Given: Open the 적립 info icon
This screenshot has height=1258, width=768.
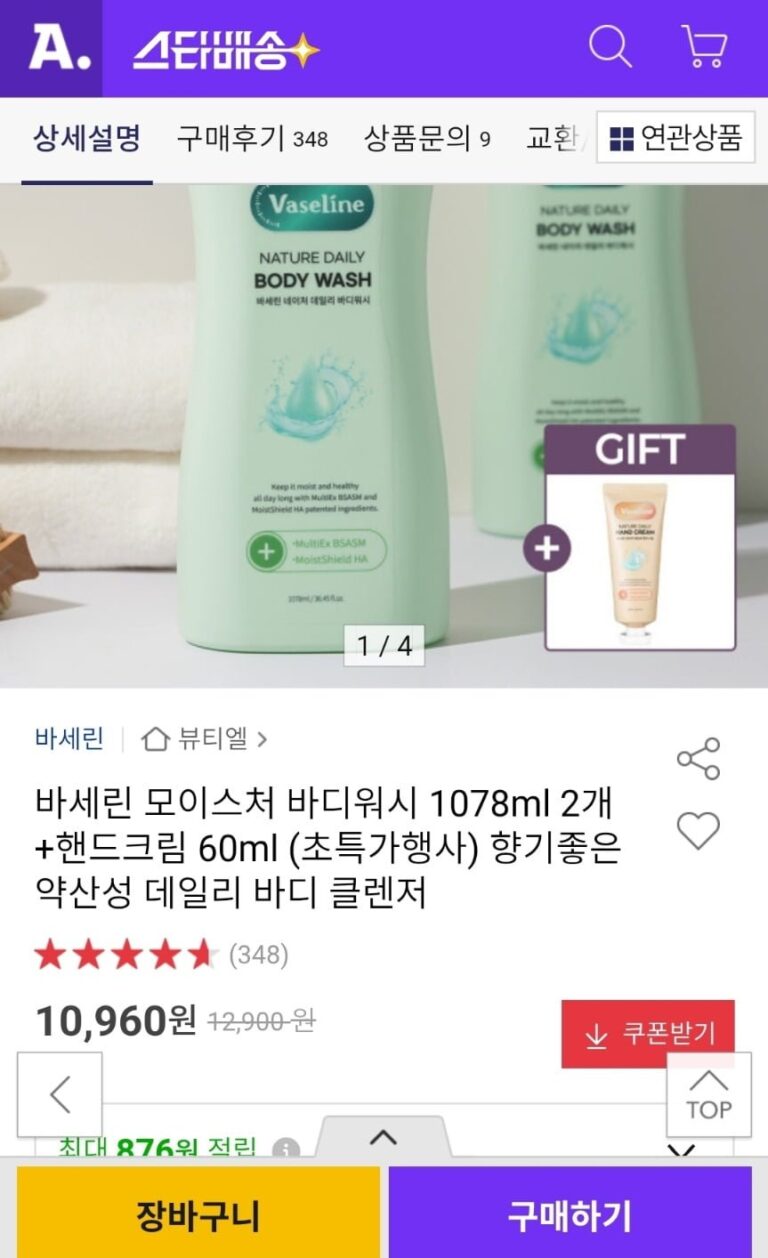Looking at the screenshot, I should (x=287, y=1149).
